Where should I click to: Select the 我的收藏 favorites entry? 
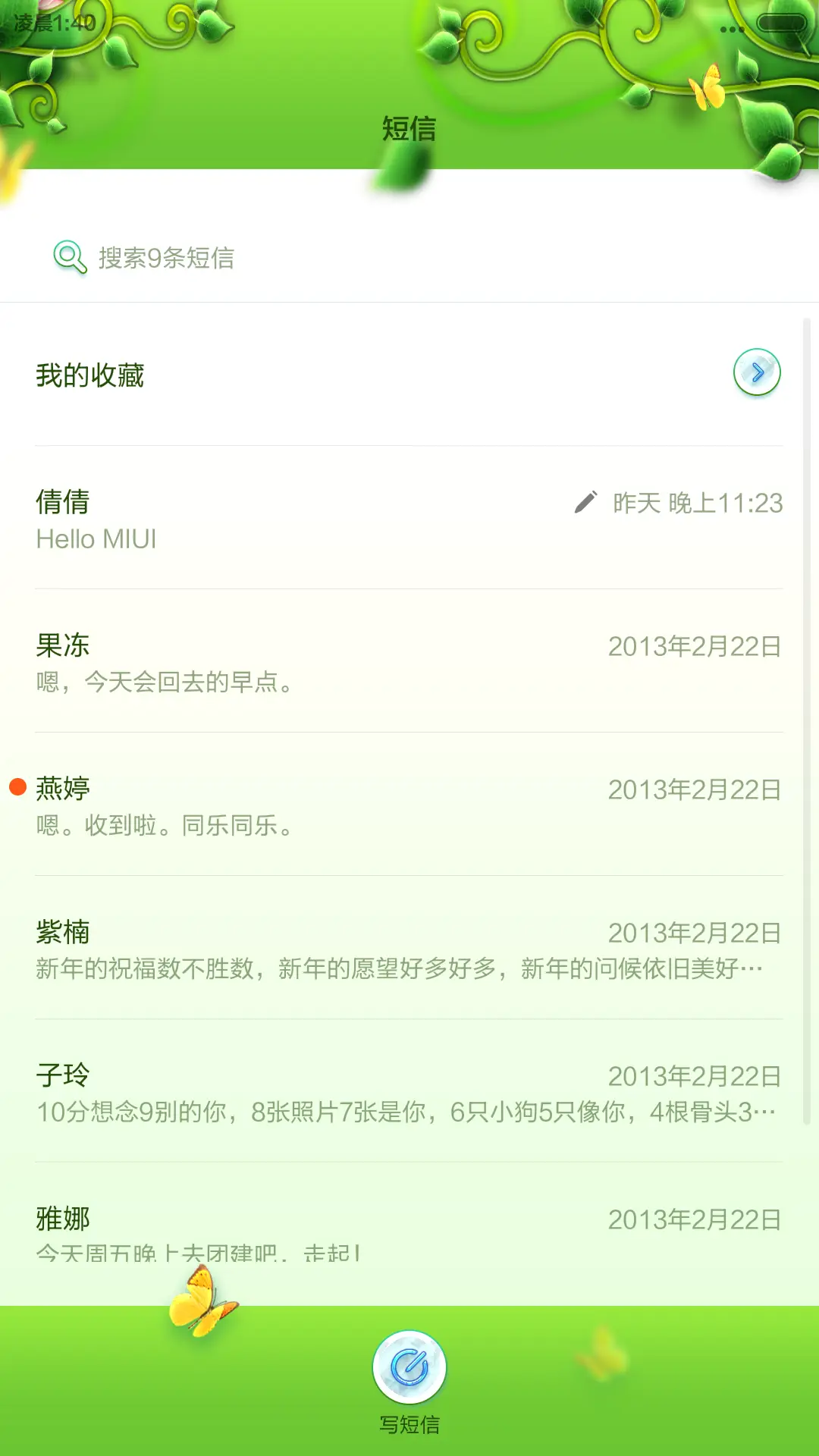coord(91,375)
